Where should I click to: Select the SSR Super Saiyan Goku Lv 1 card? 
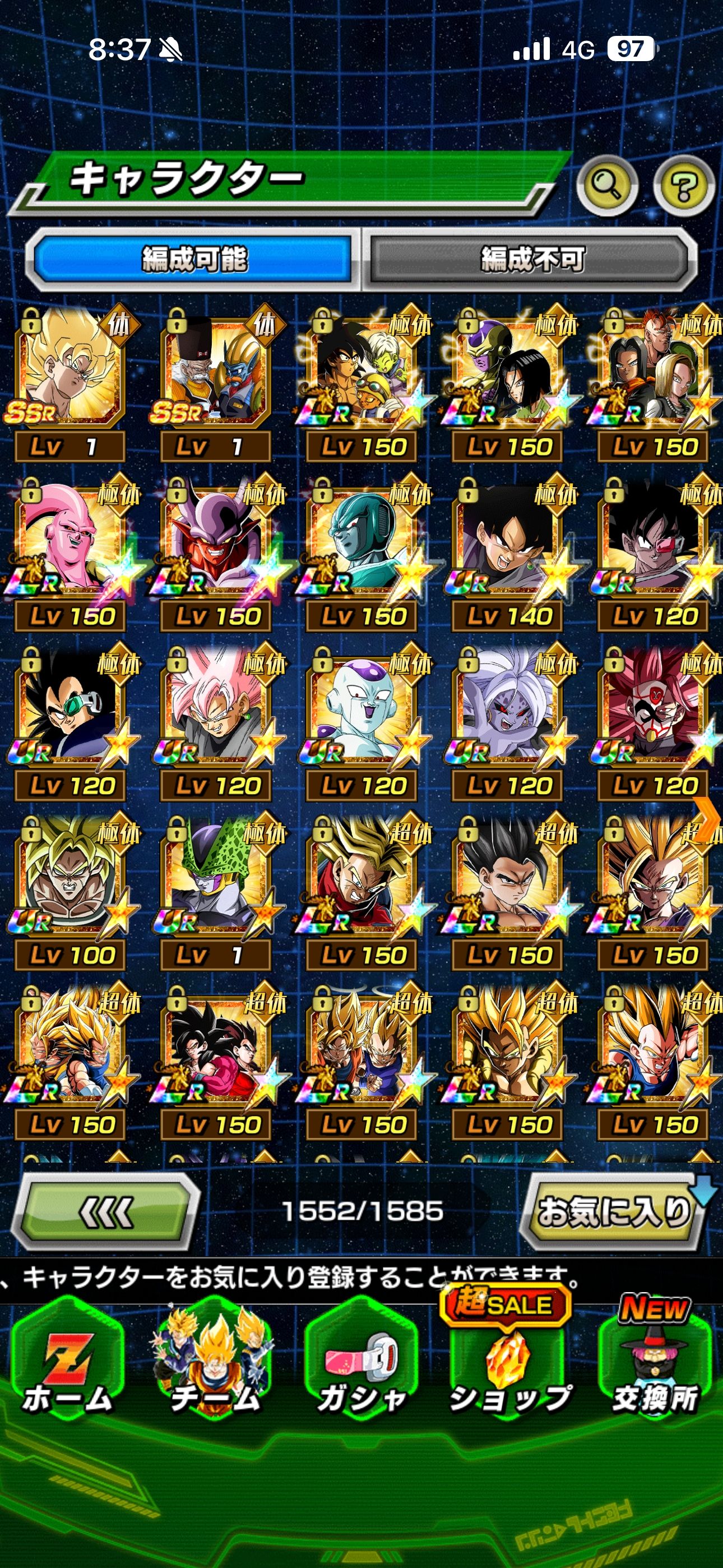[71, 371]
